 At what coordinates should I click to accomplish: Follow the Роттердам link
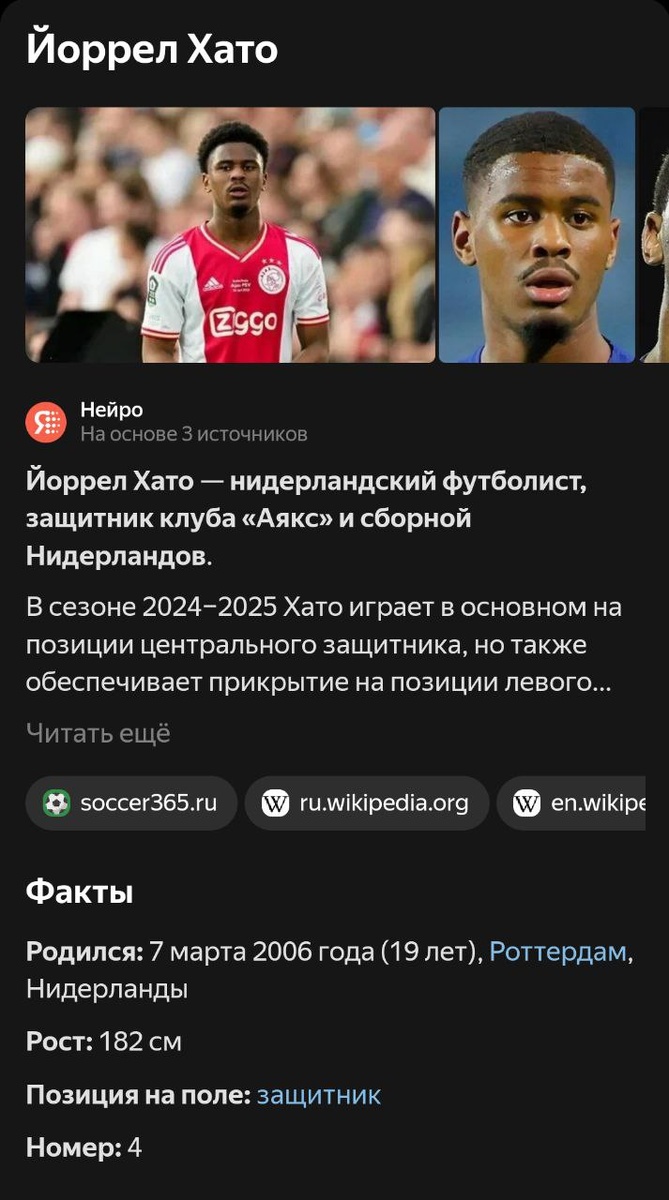pyautogui.click(x=559, y=951)
